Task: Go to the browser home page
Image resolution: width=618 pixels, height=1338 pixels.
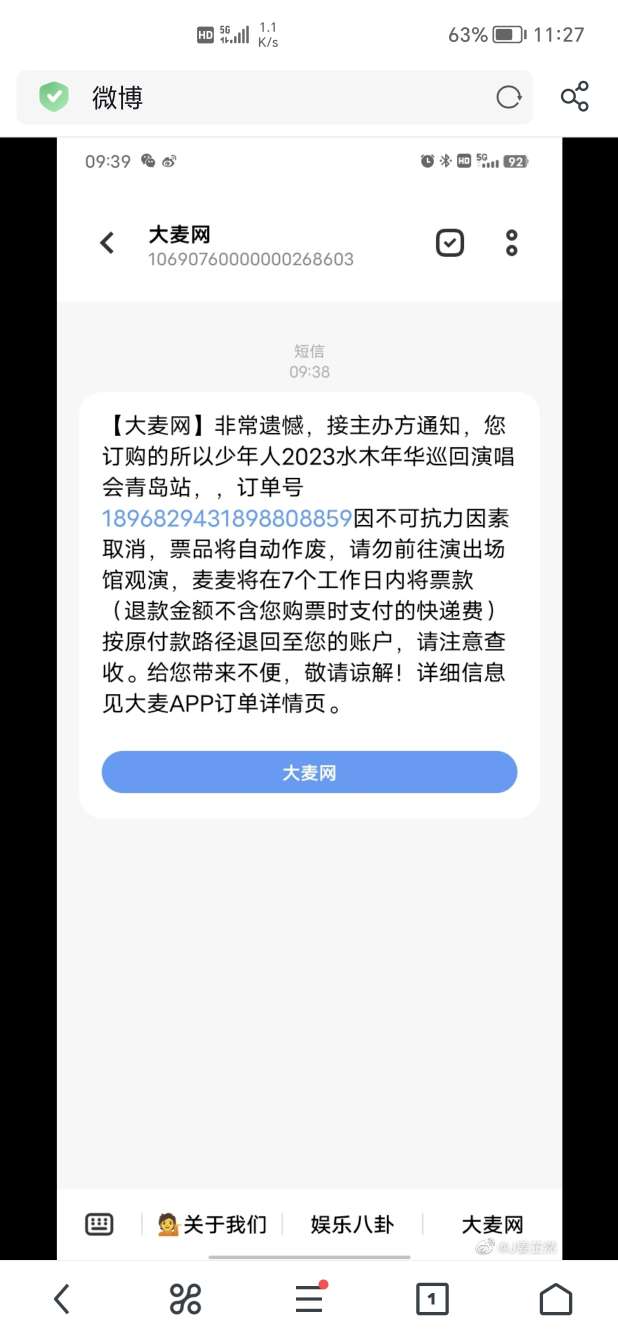Action: click(556, 1299)
